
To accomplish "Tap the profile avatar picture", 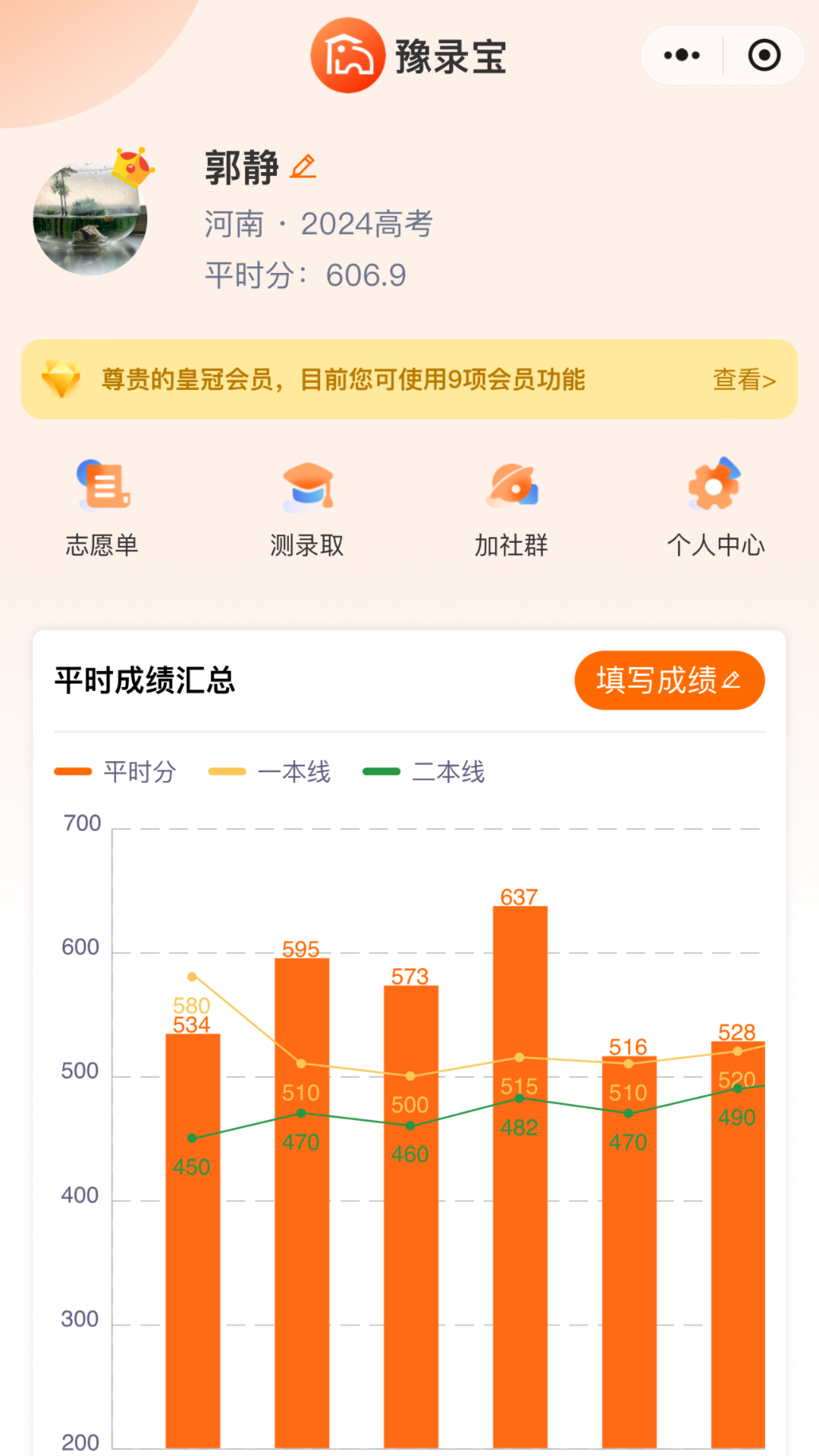I will [x=90, y=218].
